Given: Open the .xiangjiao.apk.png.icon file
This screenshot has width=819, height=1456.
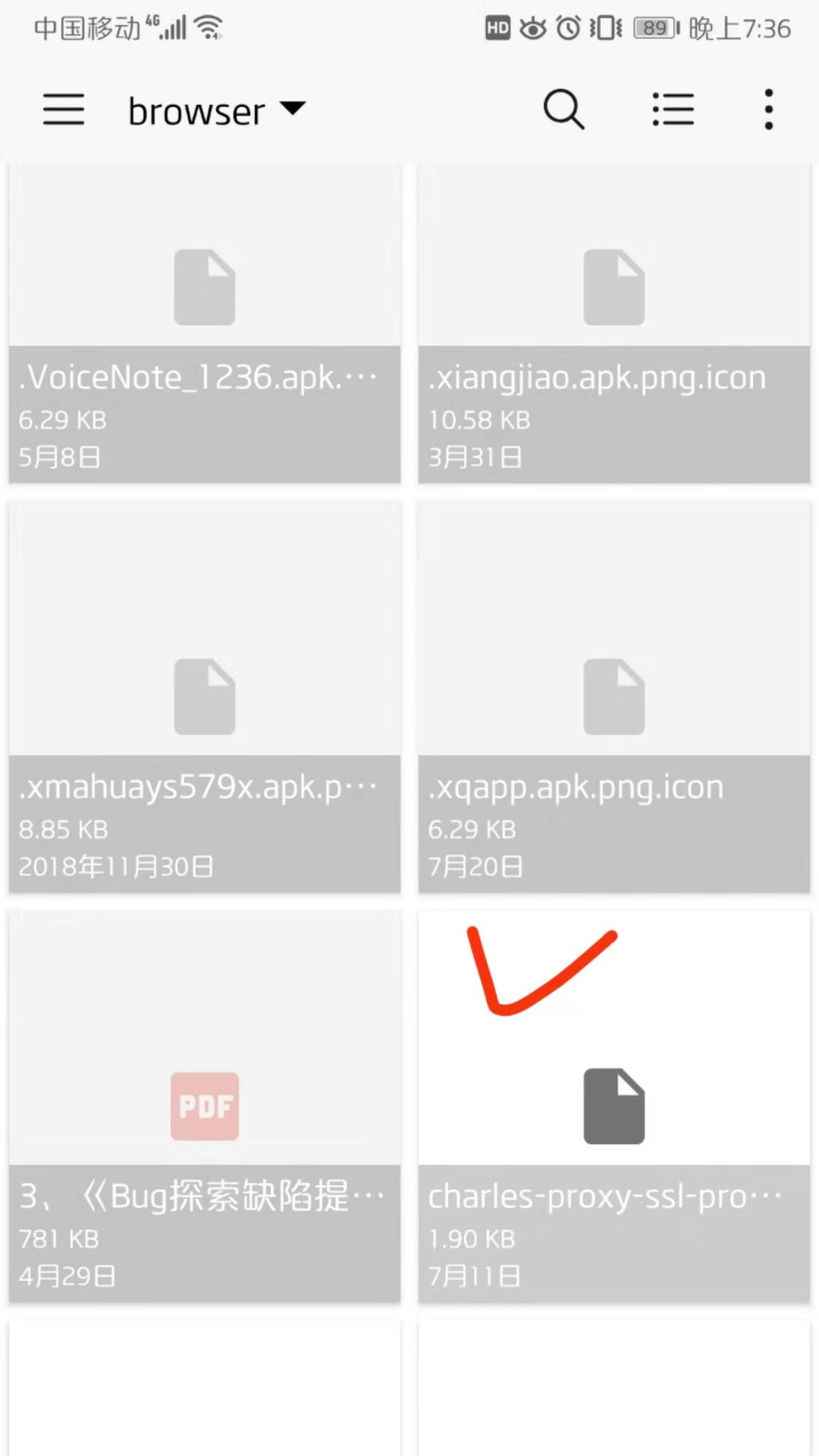Looking at the screenshot, I should (614, 324).
